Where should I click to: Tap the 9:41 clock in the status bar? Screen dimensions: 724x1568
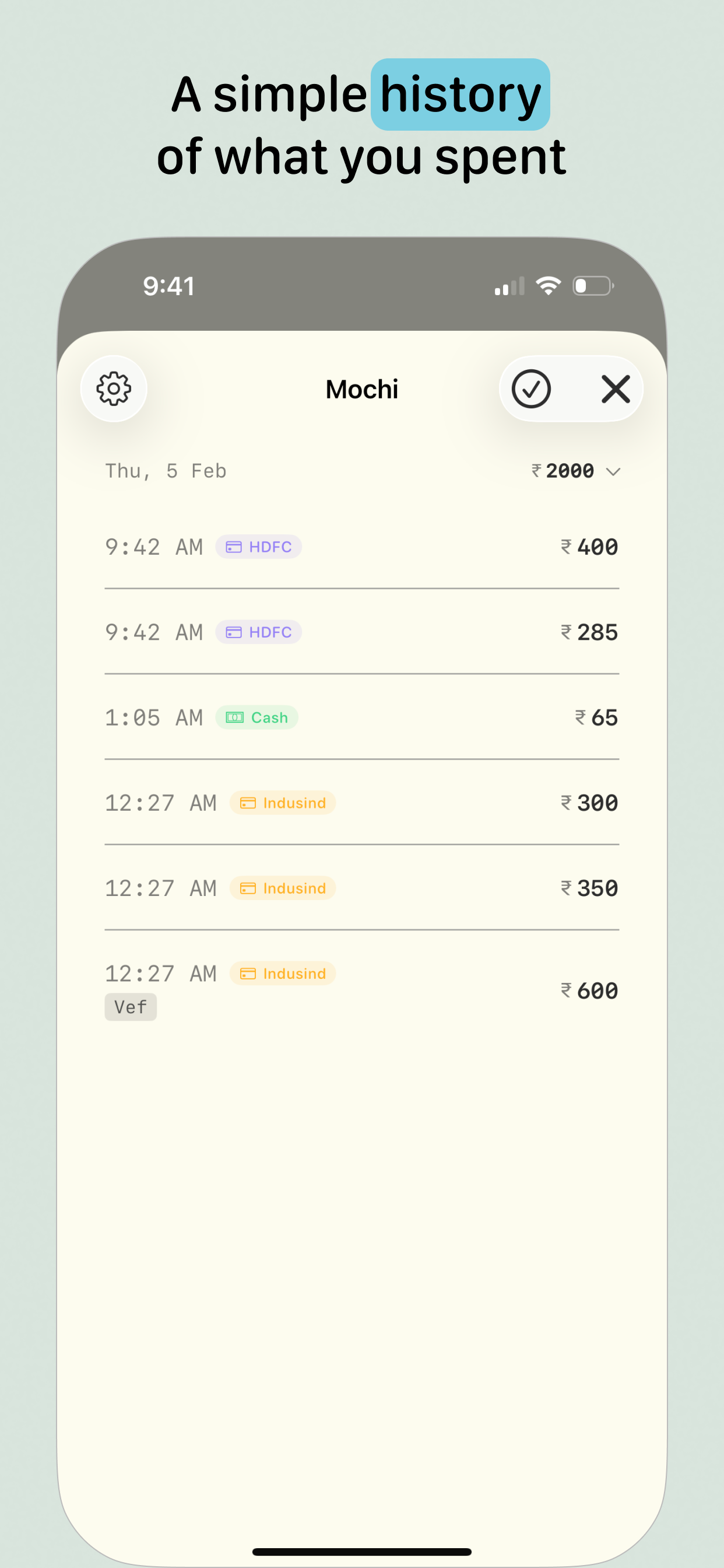(x=169, y=285)
